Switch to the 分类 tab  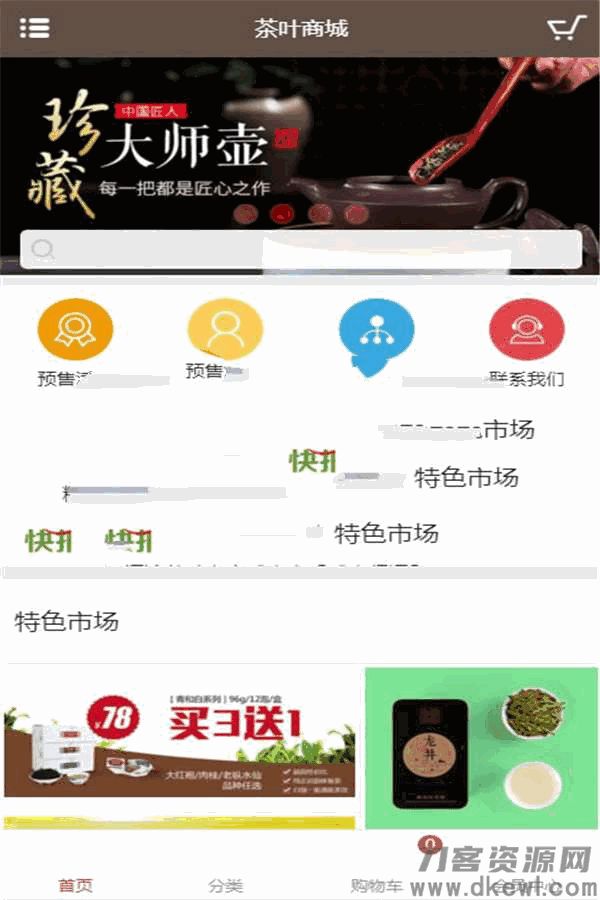pyautogui.click(x=225, y=885)
